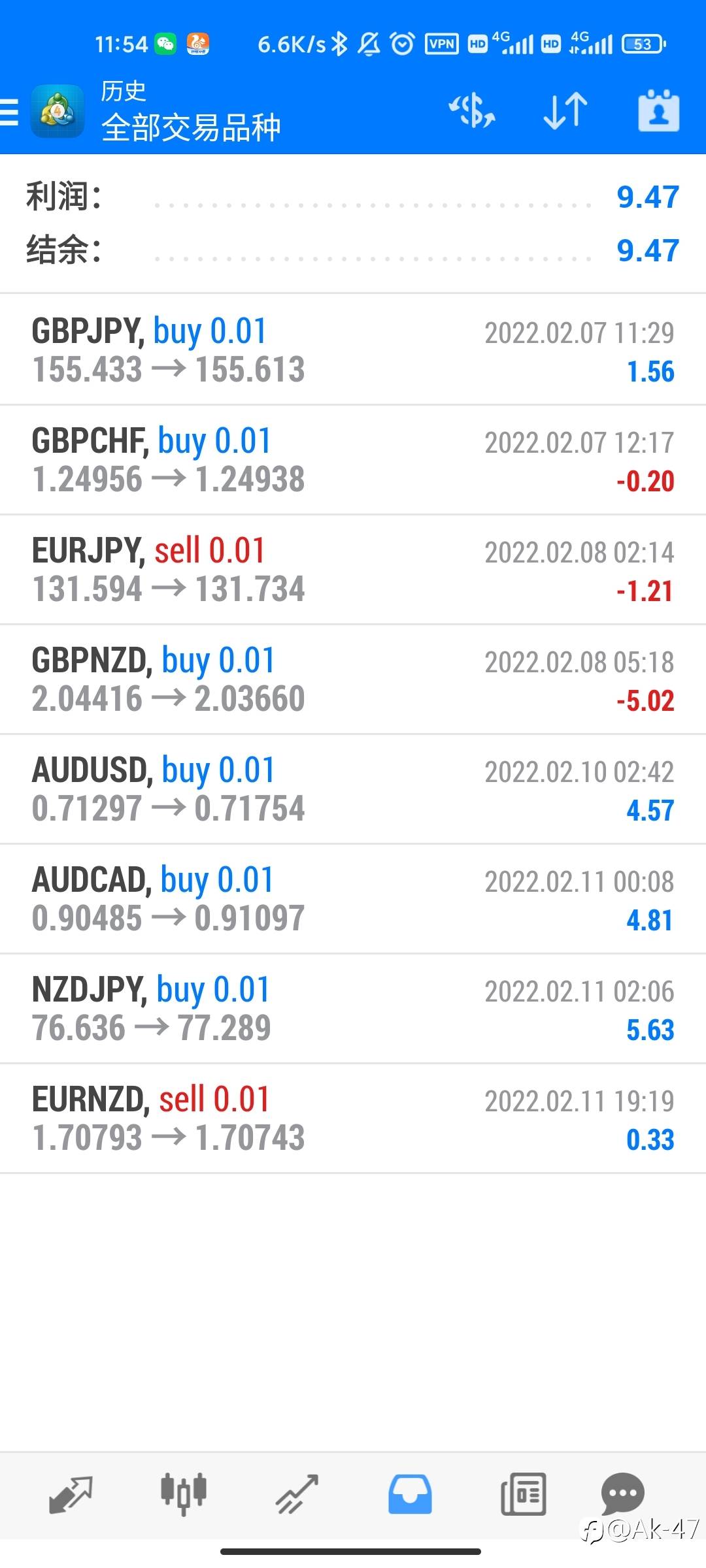Screen dimensions: 706x1568
Task: Switch to the candlestick Chart tab
Action: pyautogui.click(x=184, y=1495)
